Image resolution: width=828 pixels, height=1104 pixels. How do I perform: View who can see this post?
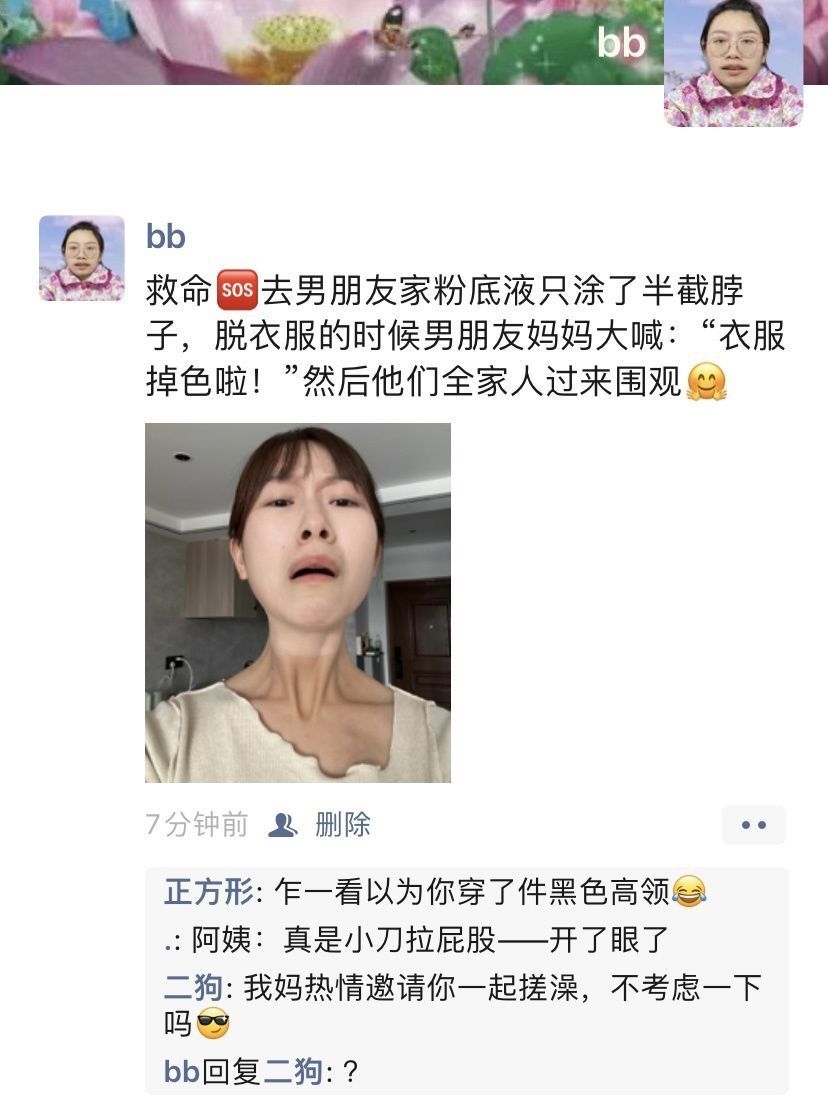(x=284, y=825)
